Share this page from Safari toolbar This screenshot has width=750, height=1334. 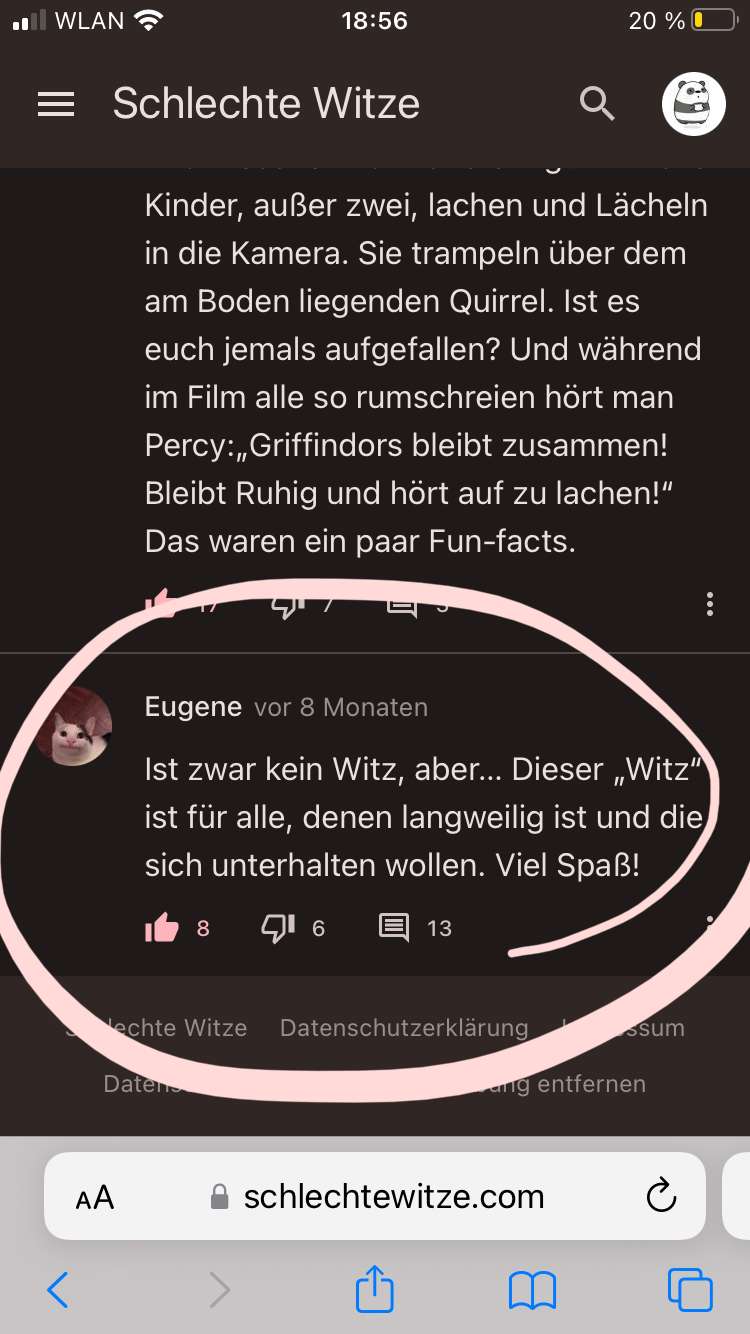click(x=375, y=1288)
